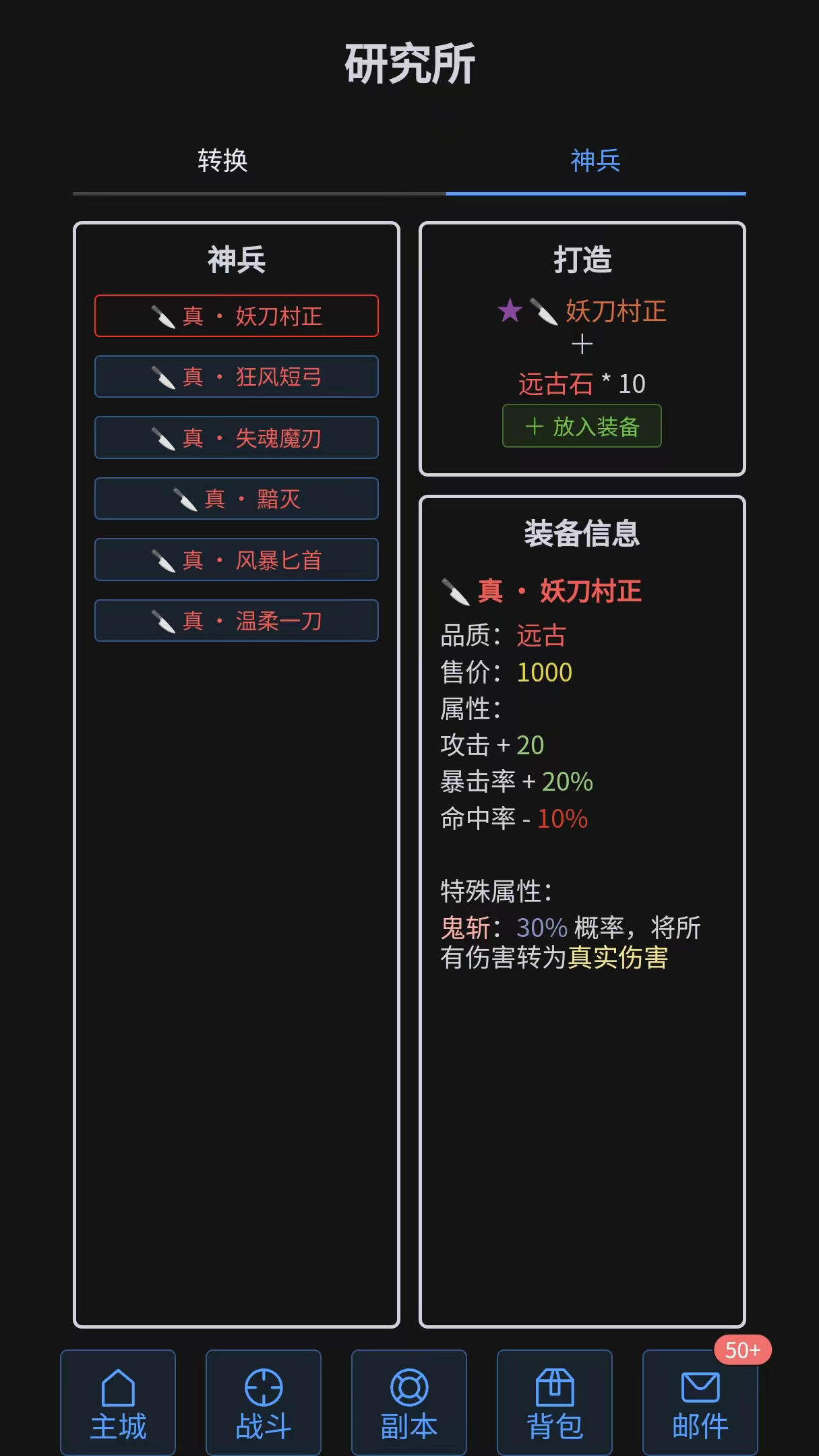Tap the 放入装备 button
This screenshot has width=819, height=1456.
point(582,426)
